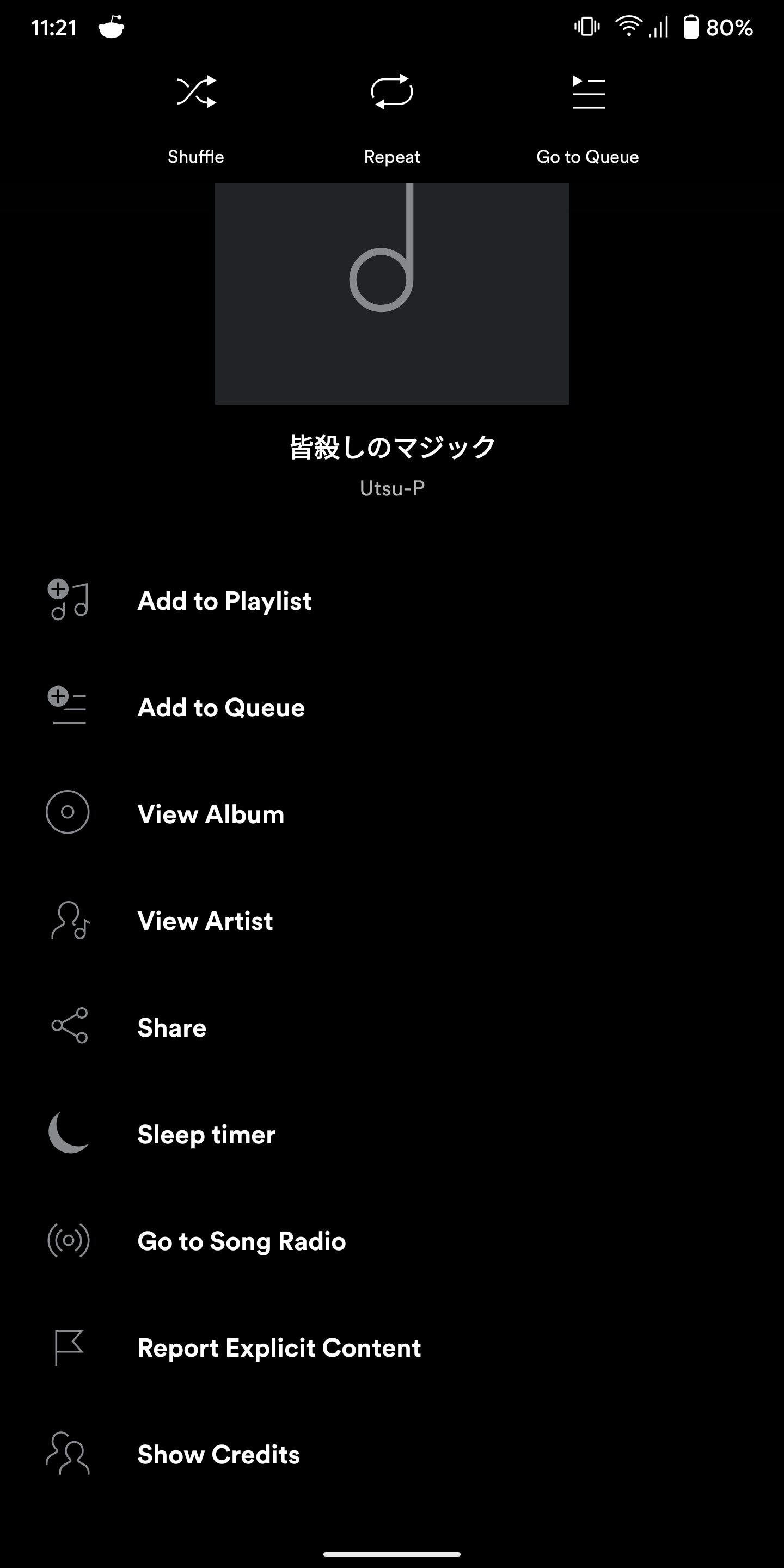The height and width of the screenshot is (1568, 784).
Task: Open View Artist for Utsu-P
Action: pos(392,920)
